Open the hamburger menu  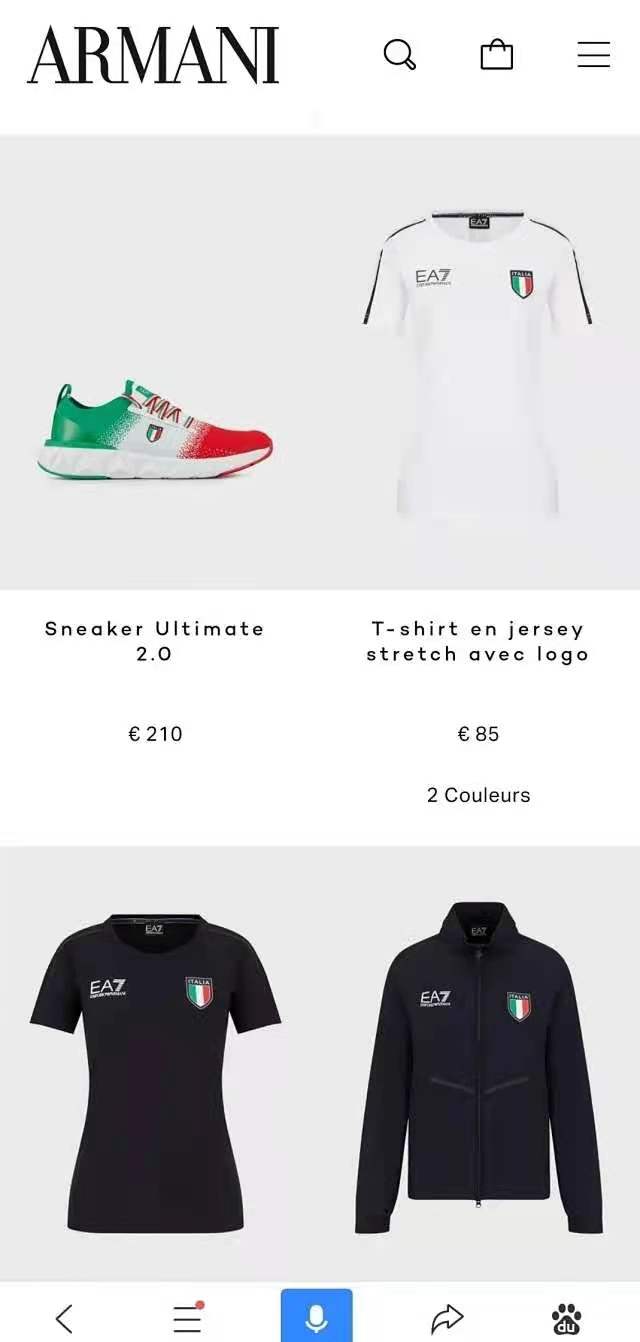(x=593, y=54)
